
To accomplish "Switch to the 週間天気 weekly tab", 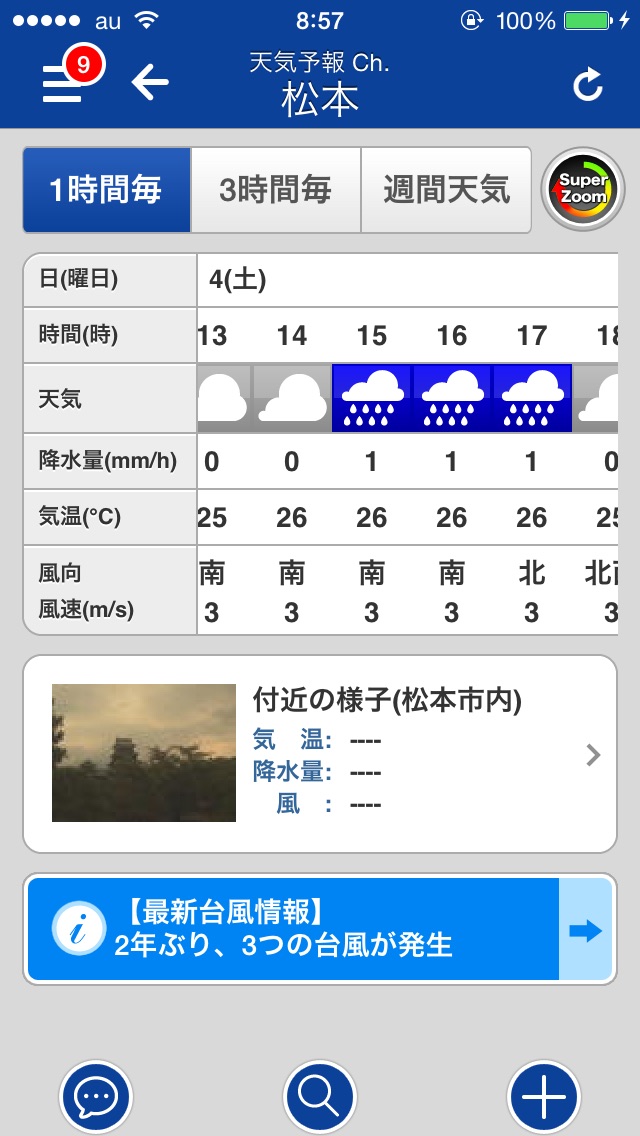I will pyautogui.click(x=446, y=190).
